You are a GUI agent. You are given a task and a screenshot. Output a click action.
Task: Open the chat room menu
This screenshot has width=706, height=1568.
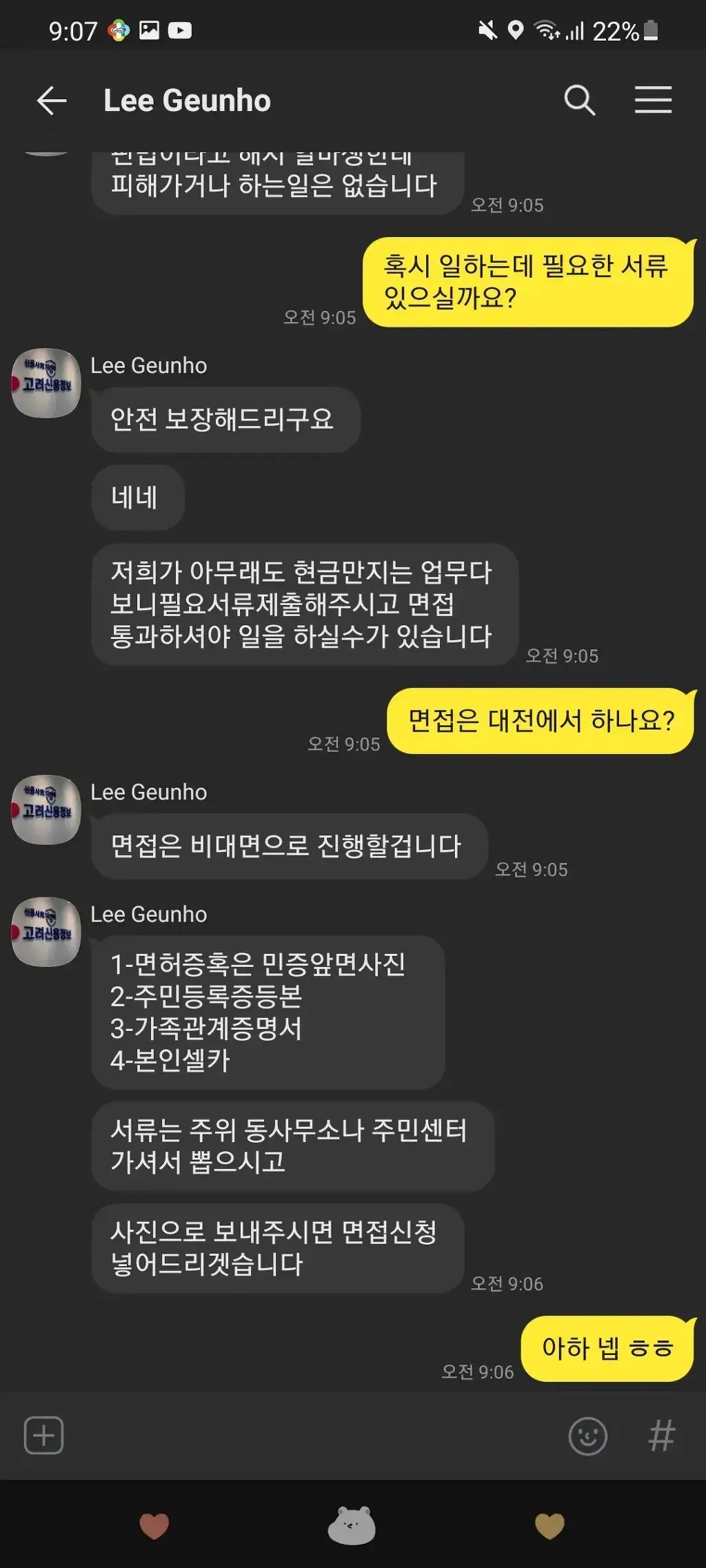click(x=653, y=101)
